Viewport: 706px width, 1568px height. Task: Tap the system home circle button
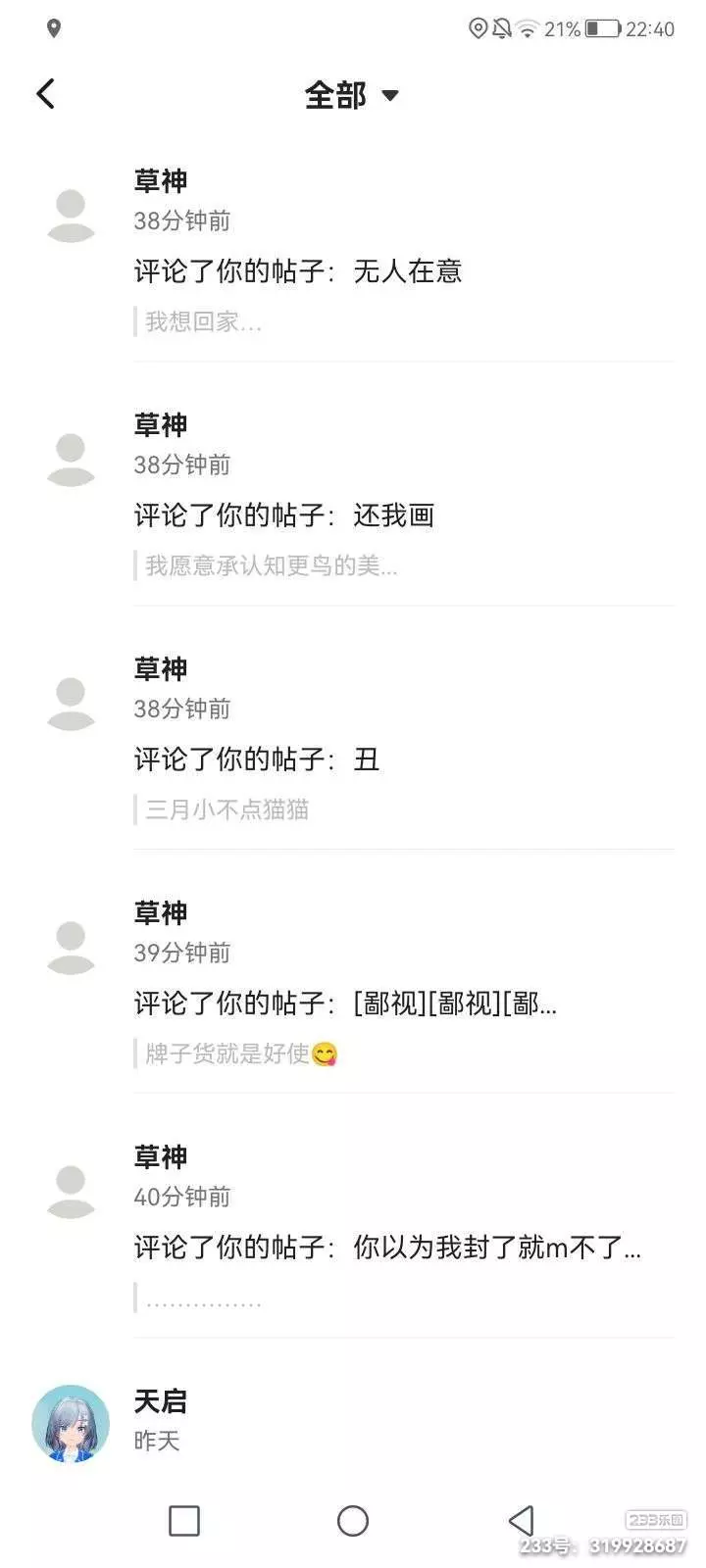pos(353,1521)
